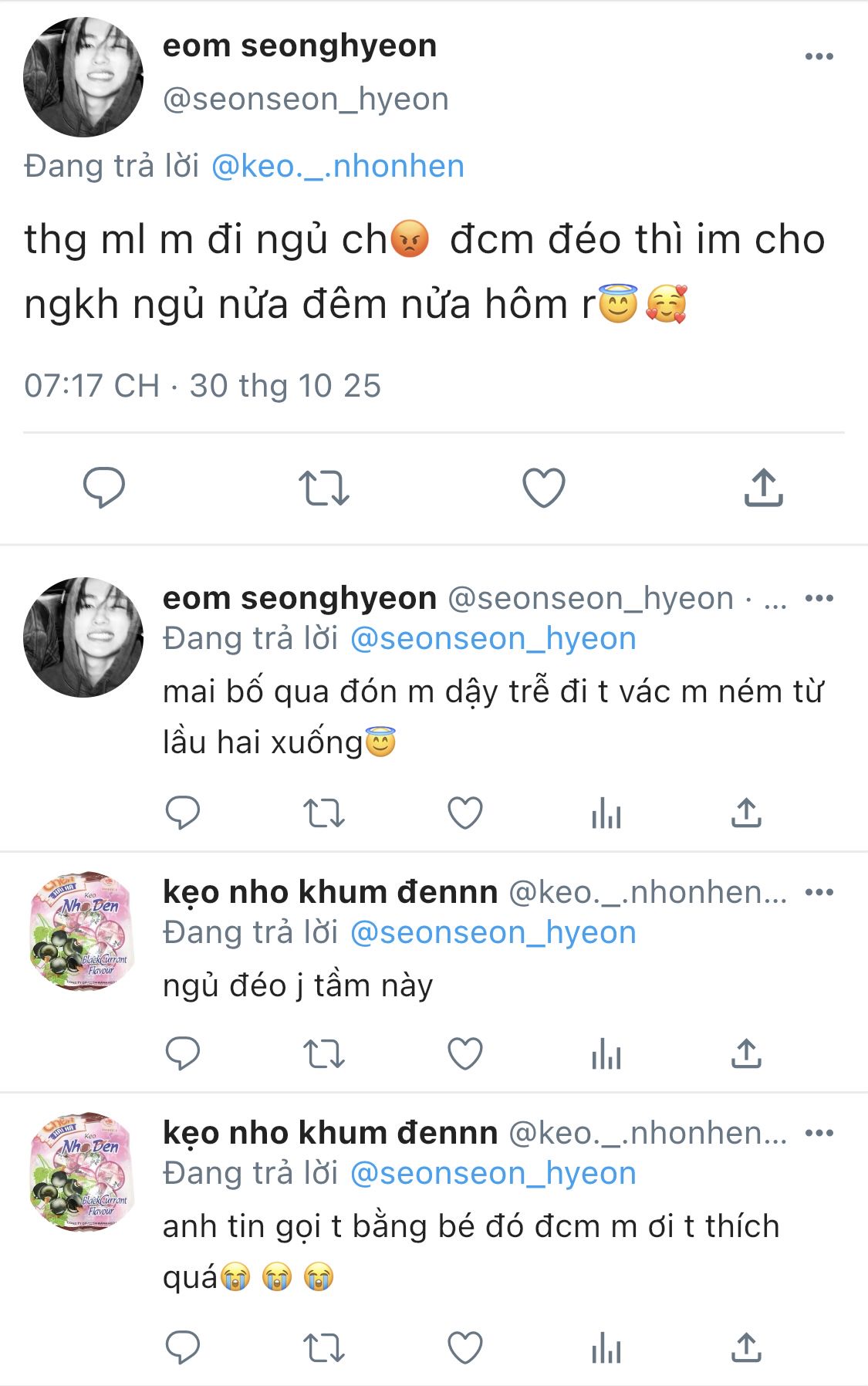Screen dimensions: 868x1386
Task: Open @keo._.nhonhen mention link in main tweet
Action: point(337,167)
